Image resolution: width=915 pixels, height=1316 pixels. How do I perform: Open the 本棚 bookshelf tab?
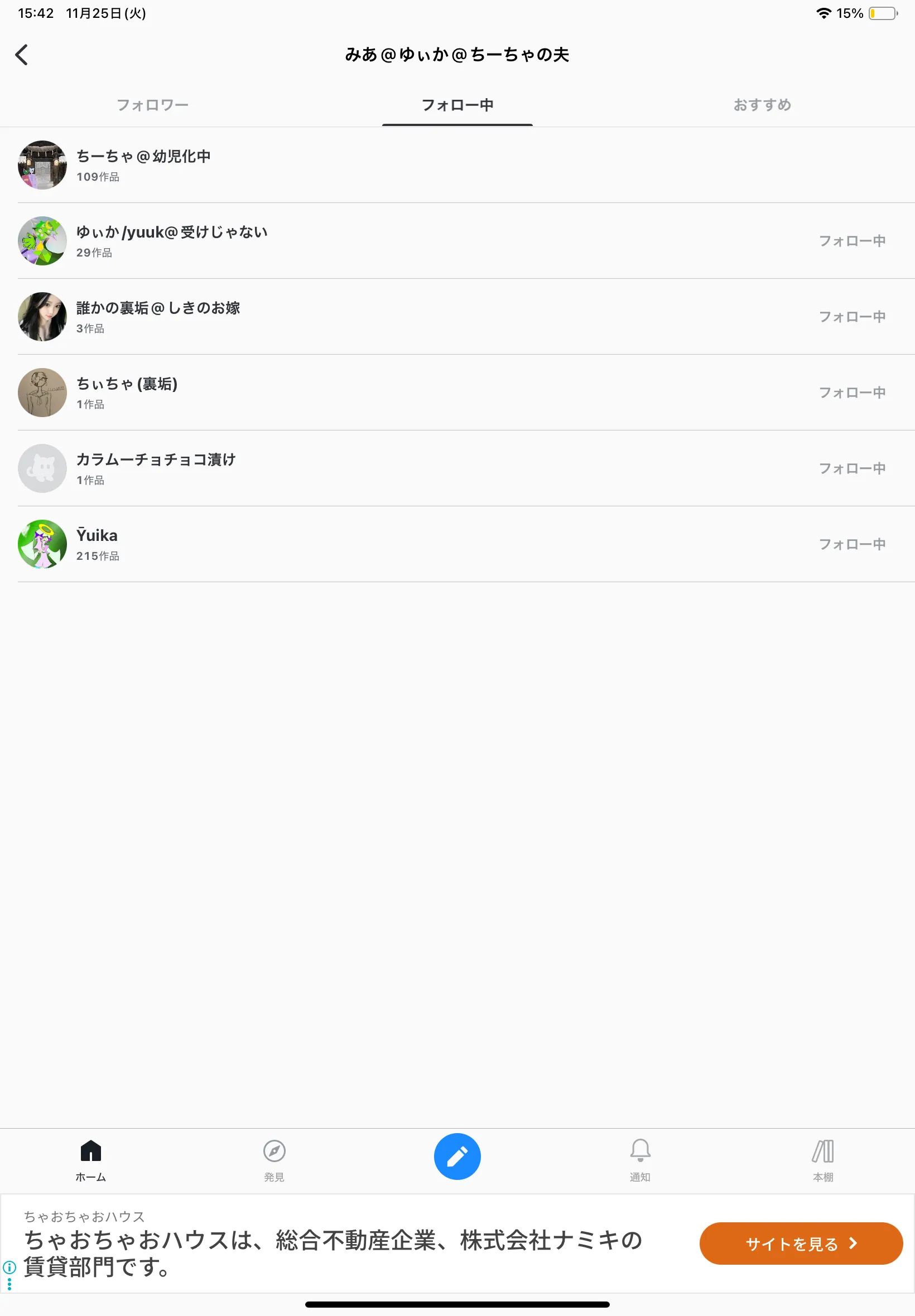pos(823,1159)
